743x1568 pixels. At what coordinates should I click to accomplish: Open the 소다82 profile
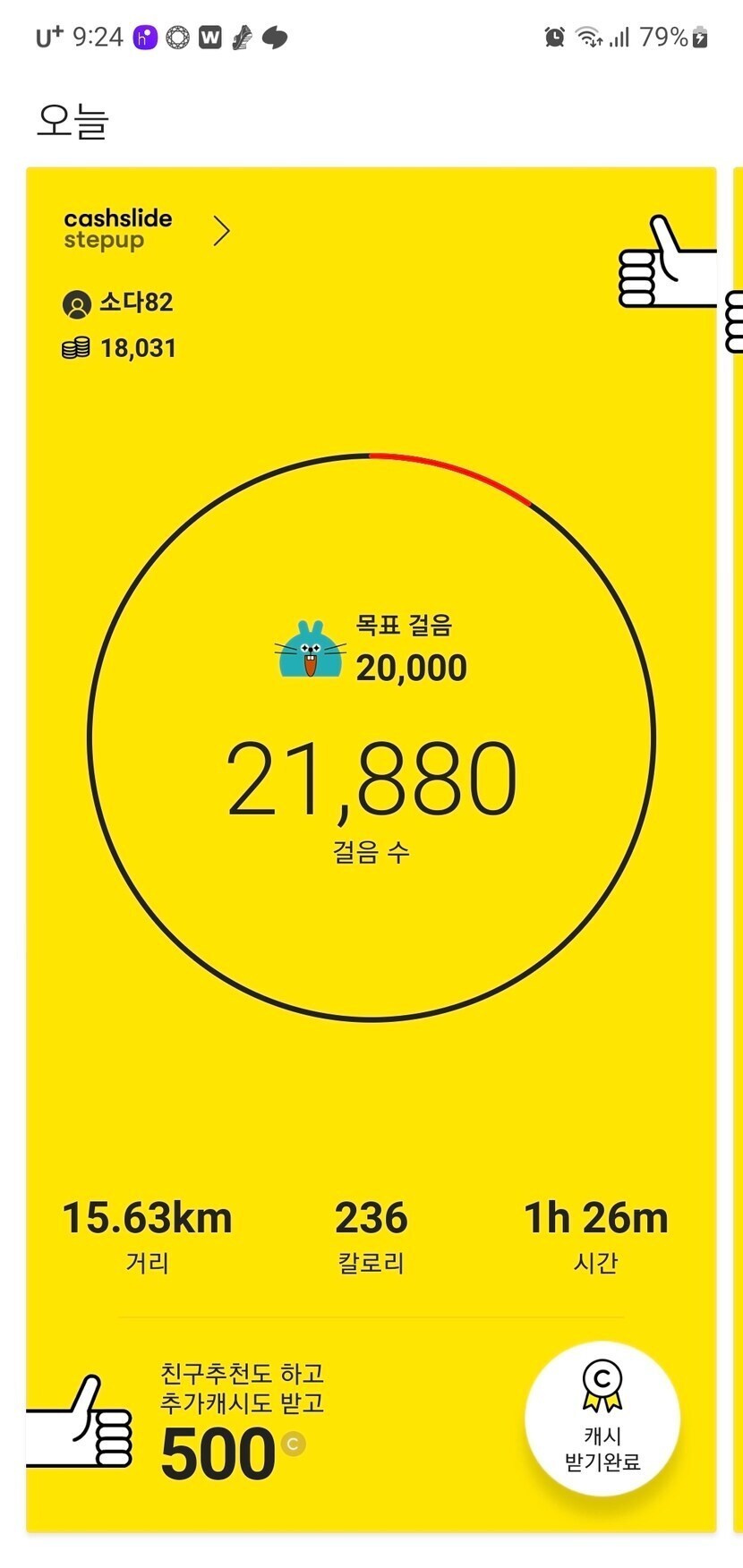[117, 303]
